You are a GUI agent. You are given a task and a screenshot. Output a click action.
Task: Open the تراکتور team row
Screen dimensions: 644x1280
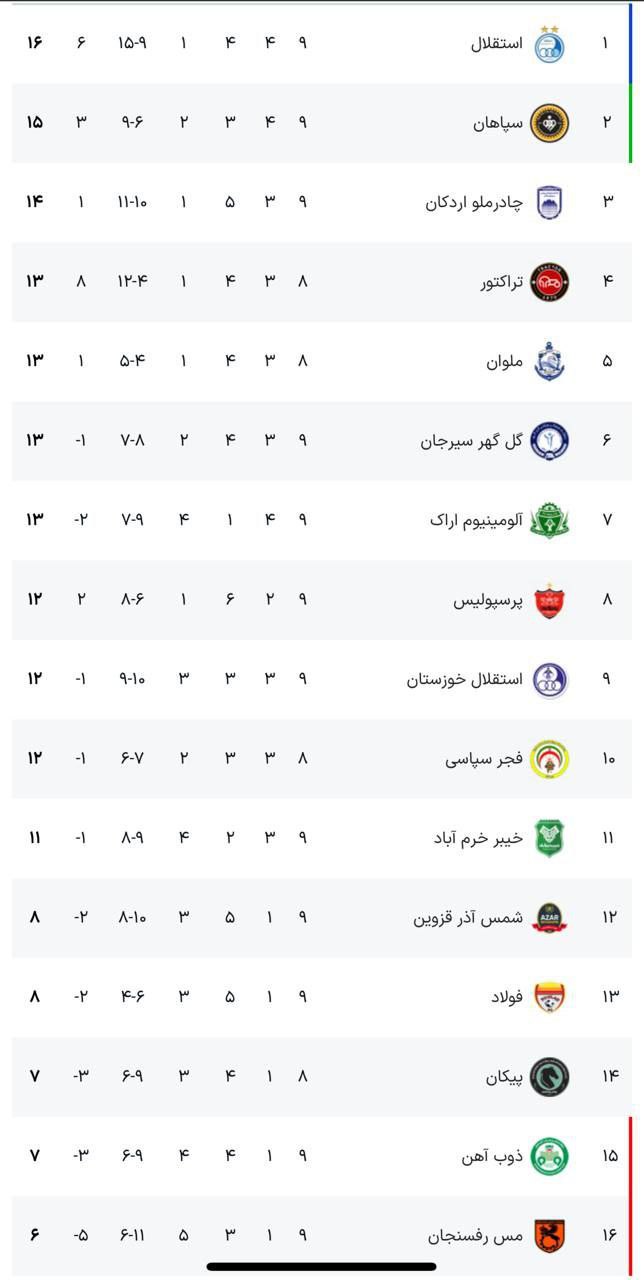pyautogui.click(x=501, y=282)
